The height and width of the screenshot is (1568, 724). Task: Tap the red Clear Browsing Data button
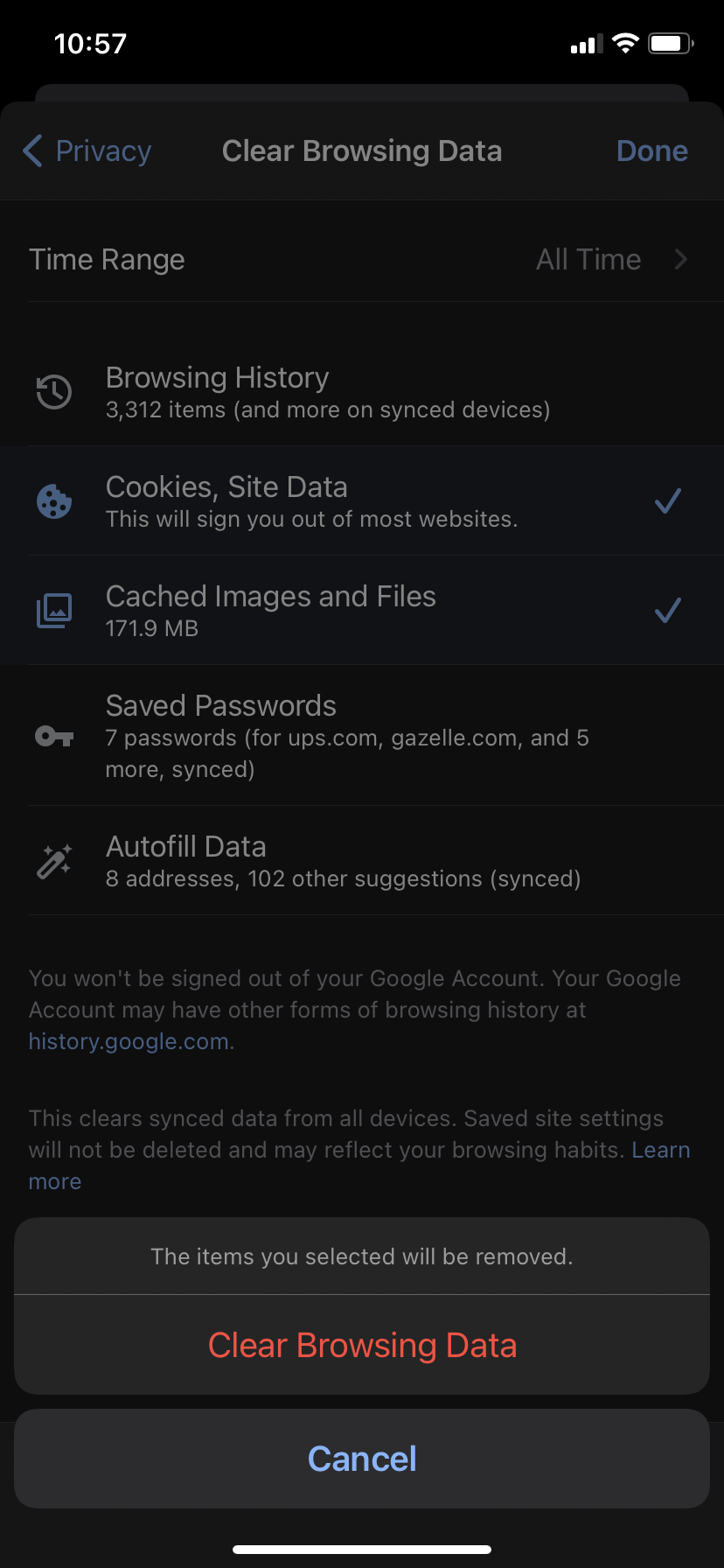point(362,1345)
